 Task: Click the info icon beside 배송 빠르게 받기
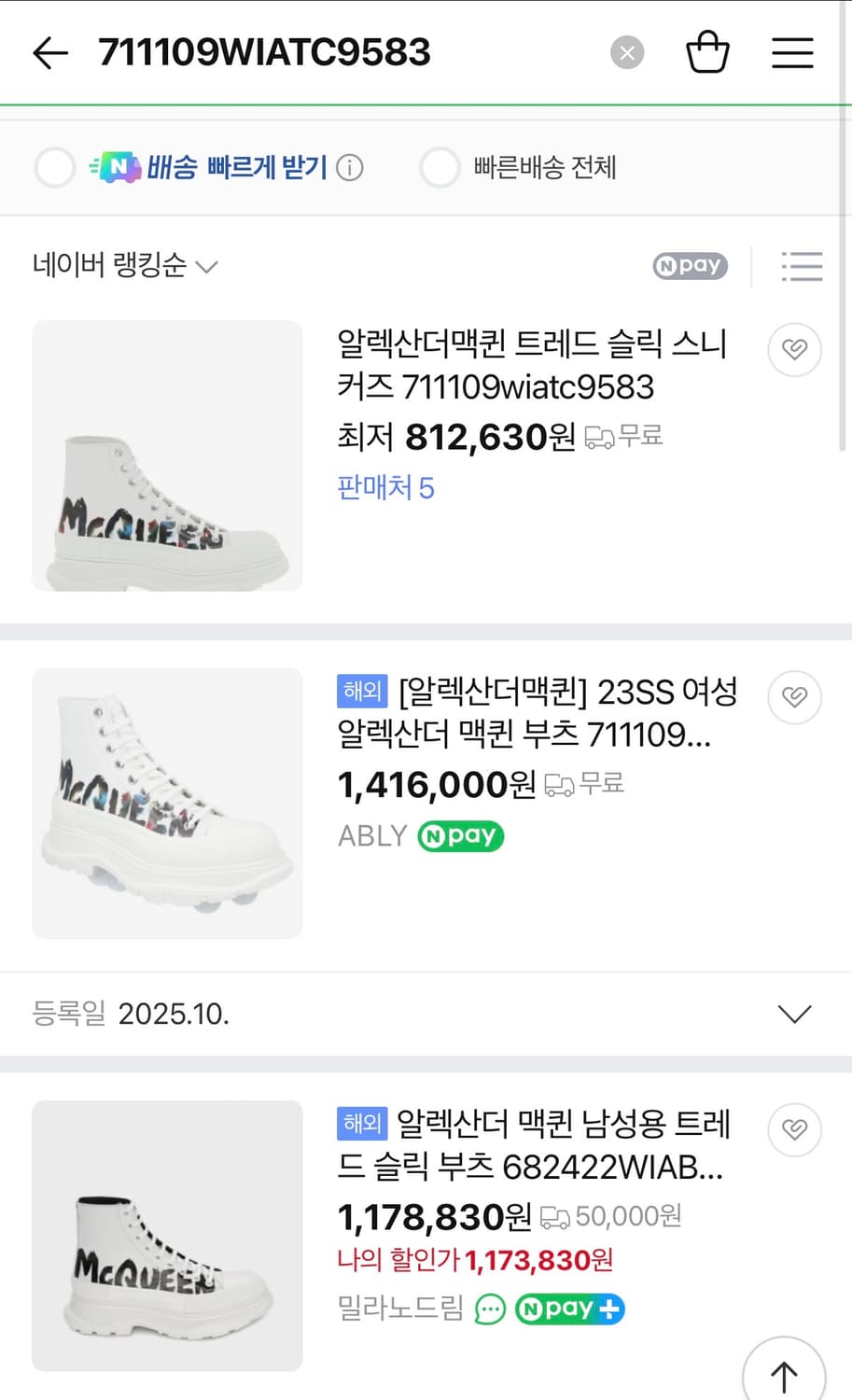pyautogui.click(x=349, y=167)
